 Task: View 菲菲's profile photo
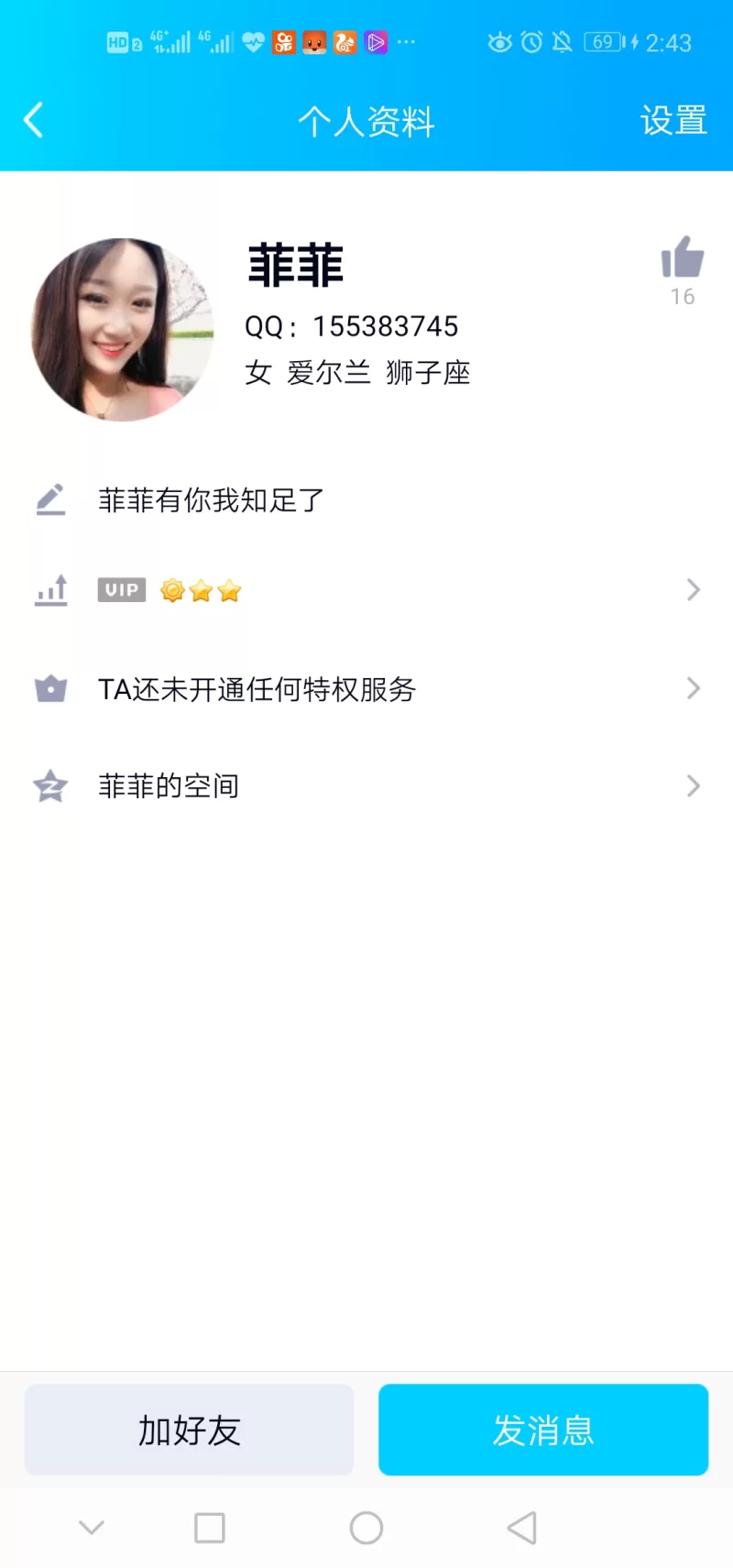click(123, 330)
